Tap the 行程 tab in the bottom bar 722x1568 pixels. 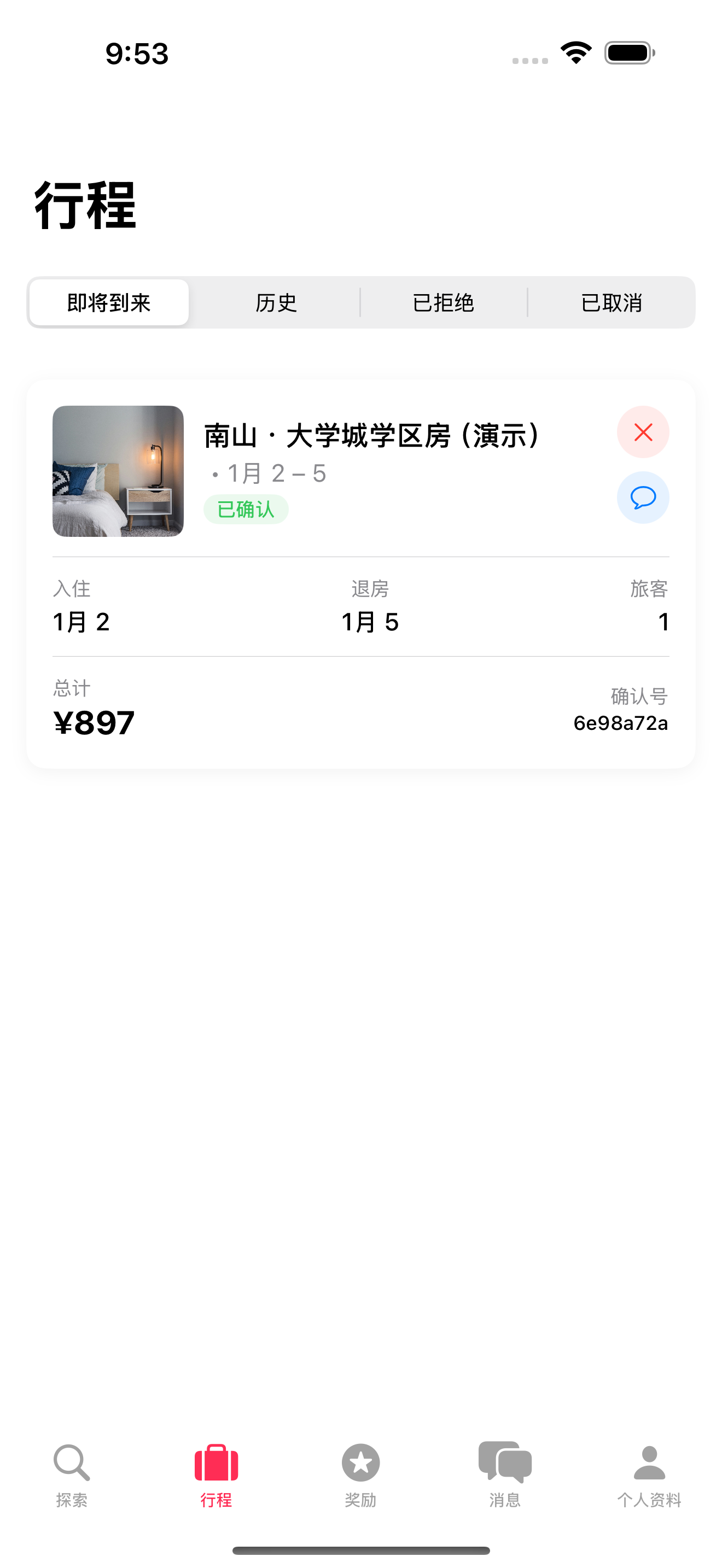pyautogui.click(x=216, y=1475)
